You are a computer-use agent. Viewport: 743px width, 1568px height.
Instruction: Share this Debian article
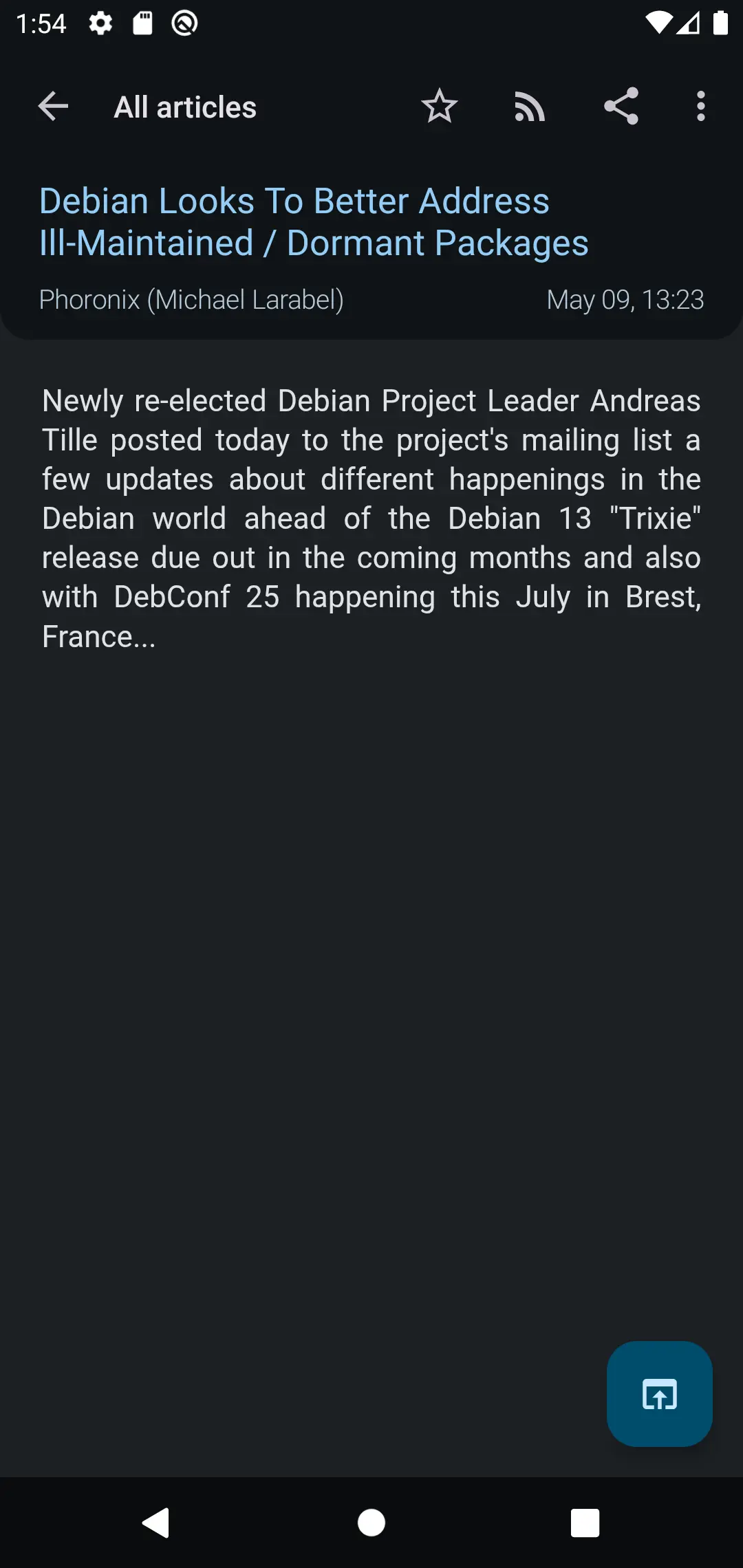click(621, 107)
